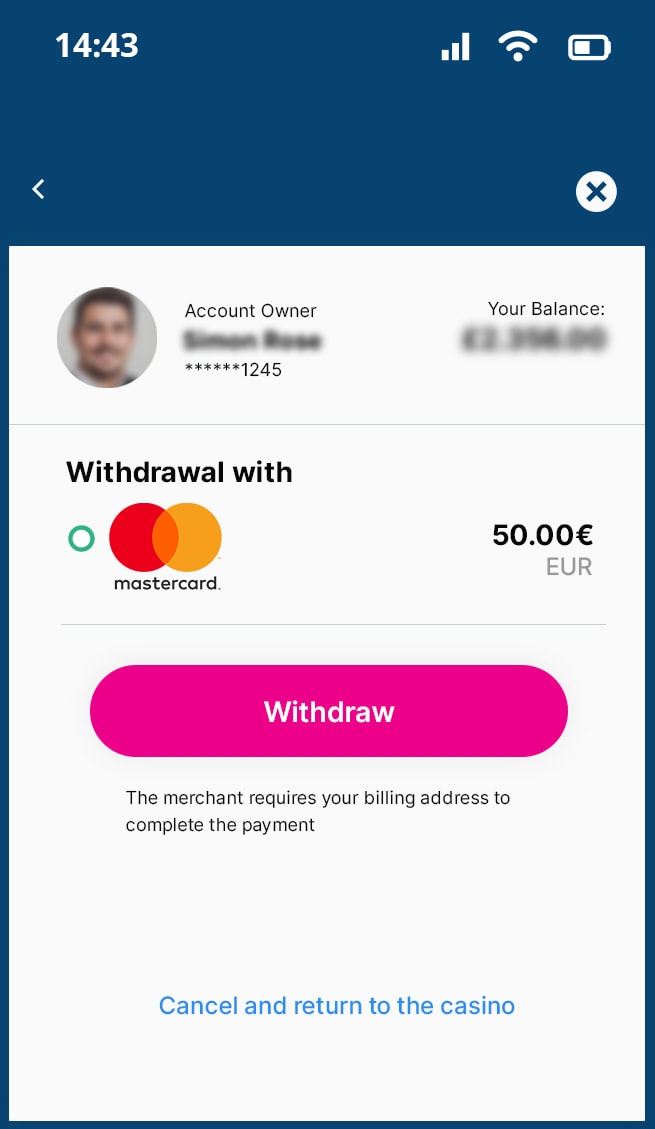Go back with the arrow icon

[x=39, y=189]
